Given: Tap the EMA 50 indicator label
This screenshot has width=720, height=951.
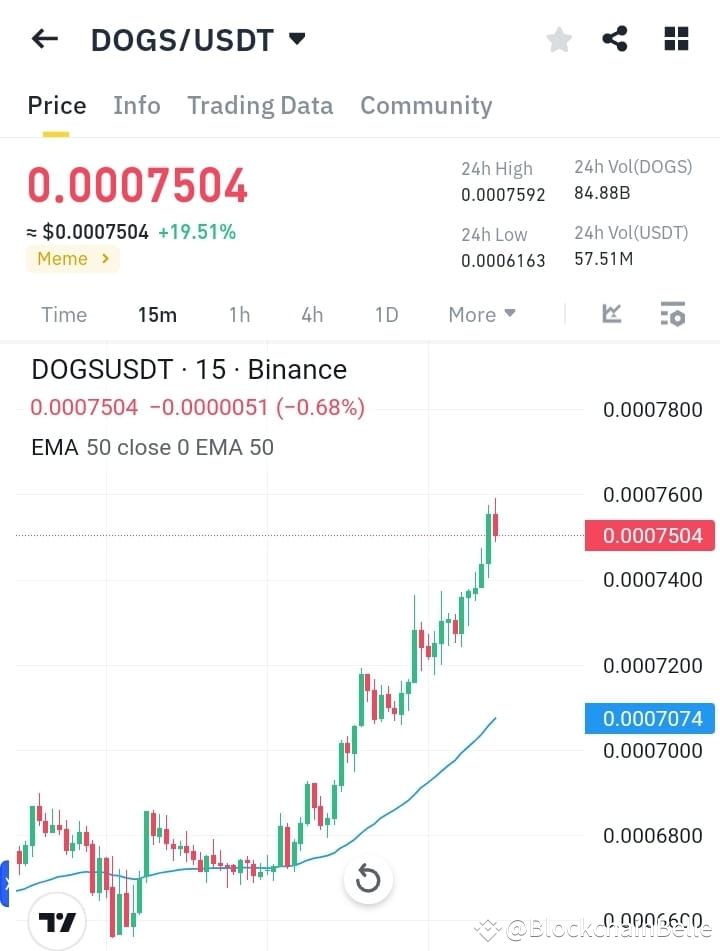Looking at the screenshot, I should (152, 447).
